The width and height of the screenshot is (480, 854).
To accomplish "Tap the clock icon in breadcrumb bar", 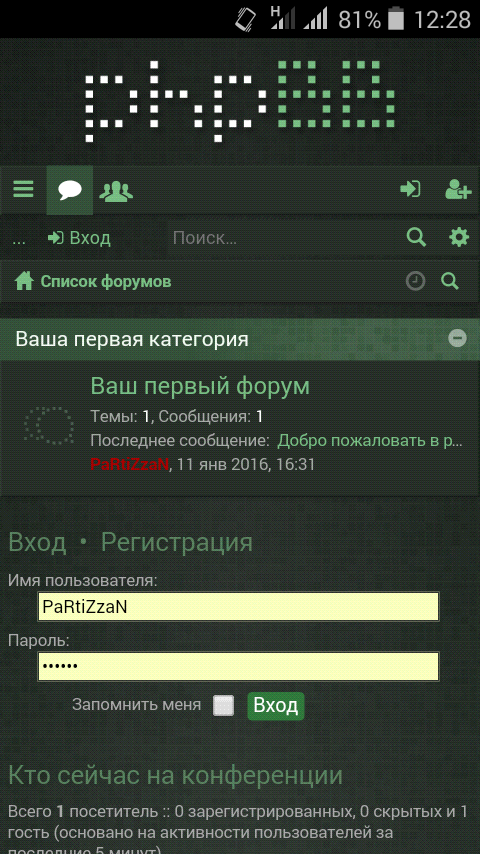I will coord(416,282).
